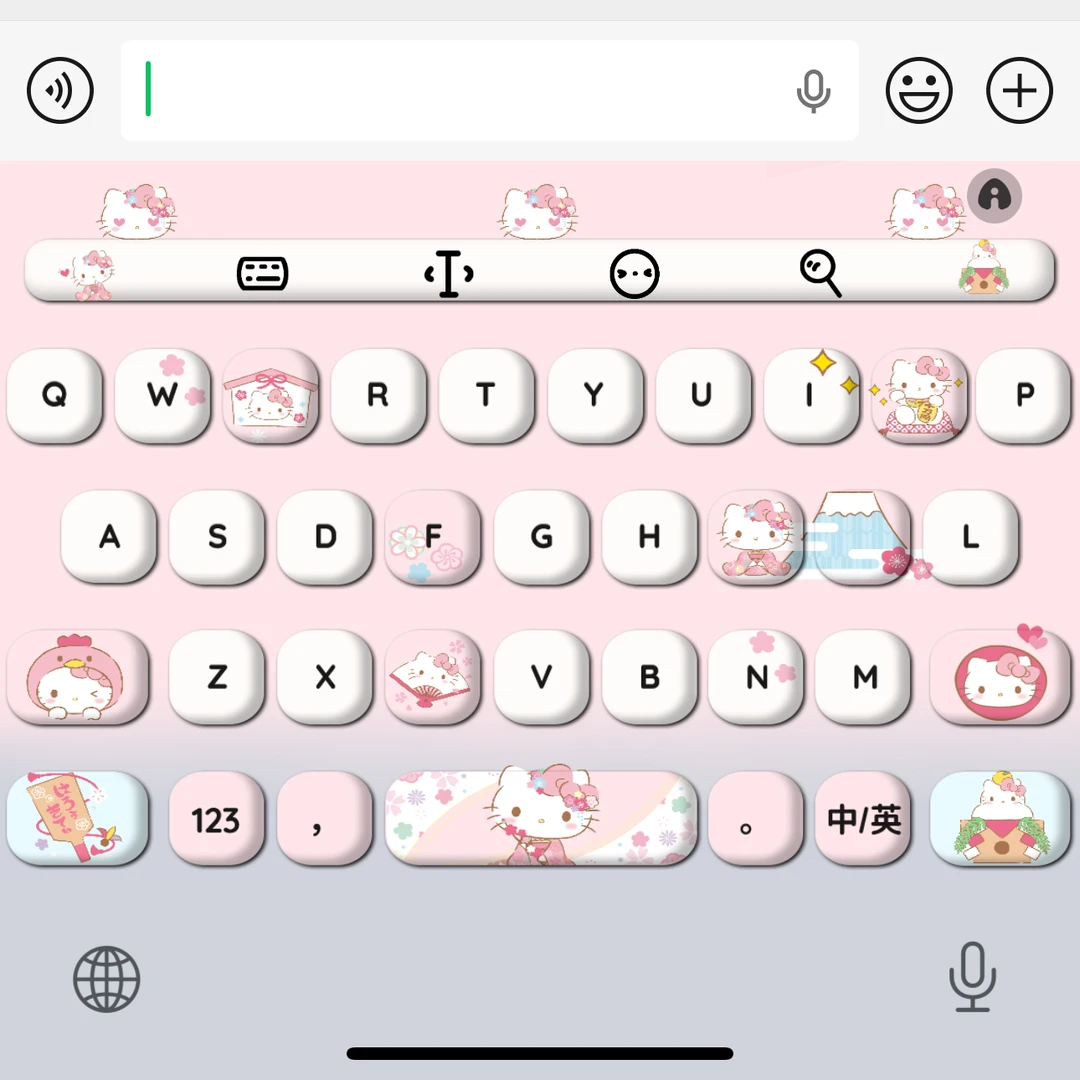Open keyboard search tool
Image resolution: width=1080 pixels, height=1080 pixels.
(x=821, y=273)
